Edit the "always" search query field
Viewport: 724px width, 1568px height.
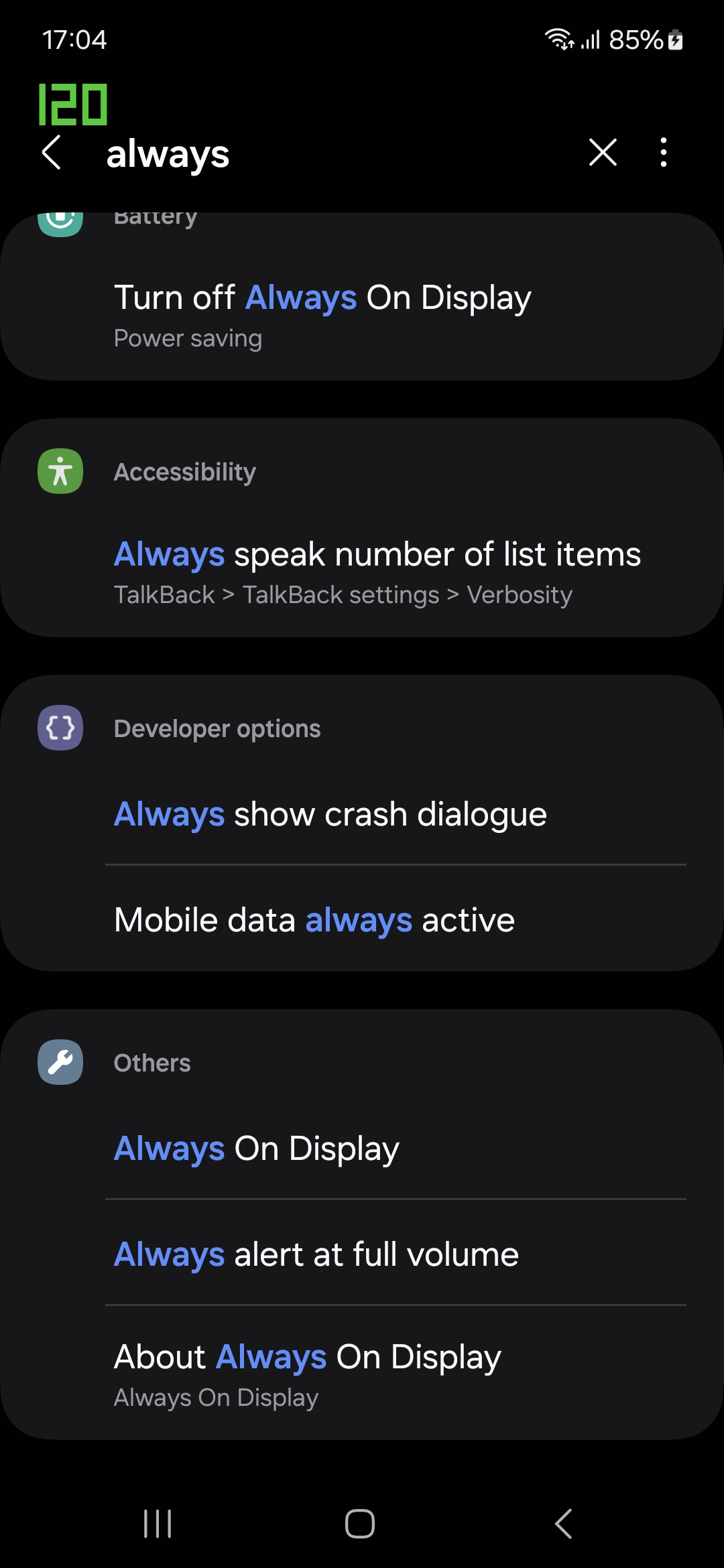coord(335,154)
